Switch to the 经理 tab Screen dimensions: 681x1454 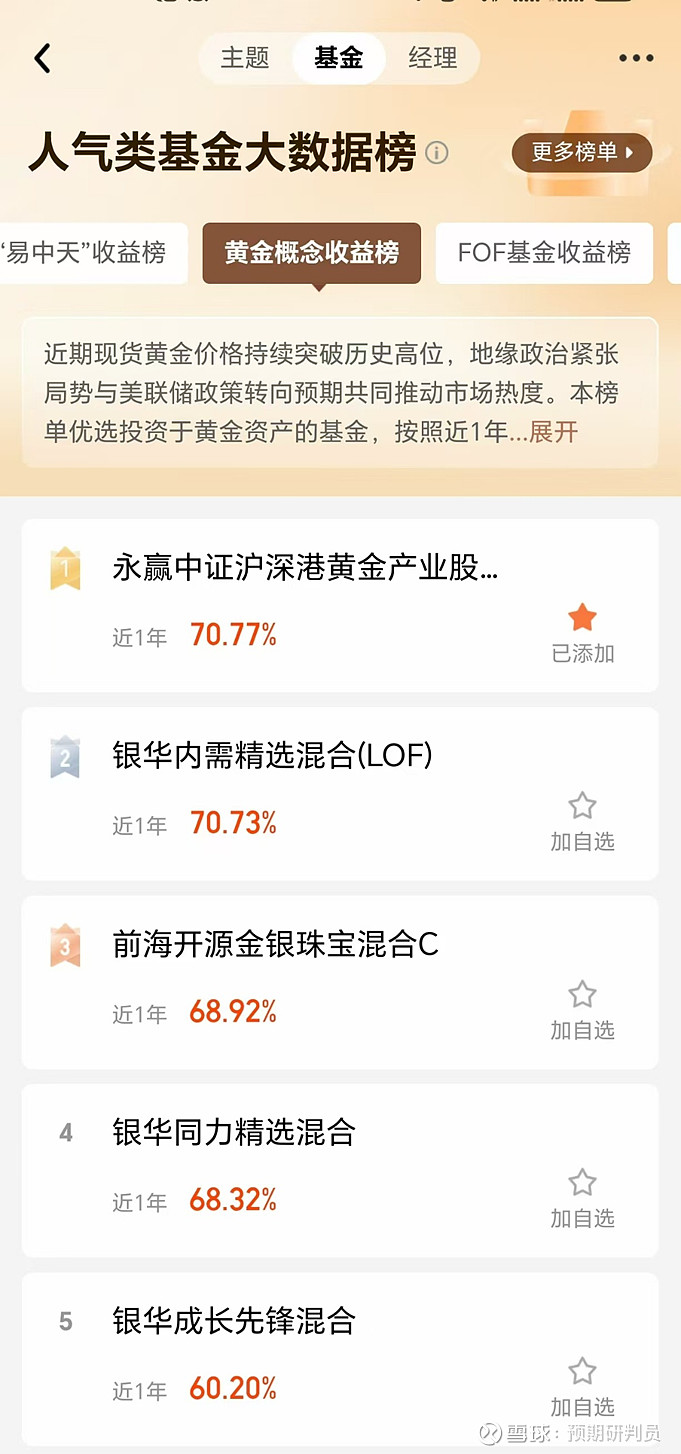(432, 58)
